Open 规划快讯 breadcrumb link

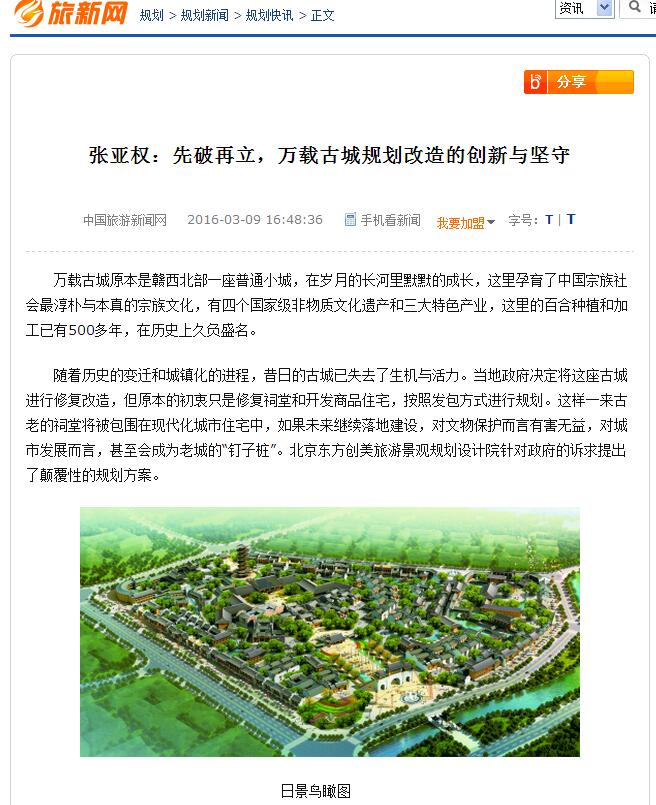269,16
